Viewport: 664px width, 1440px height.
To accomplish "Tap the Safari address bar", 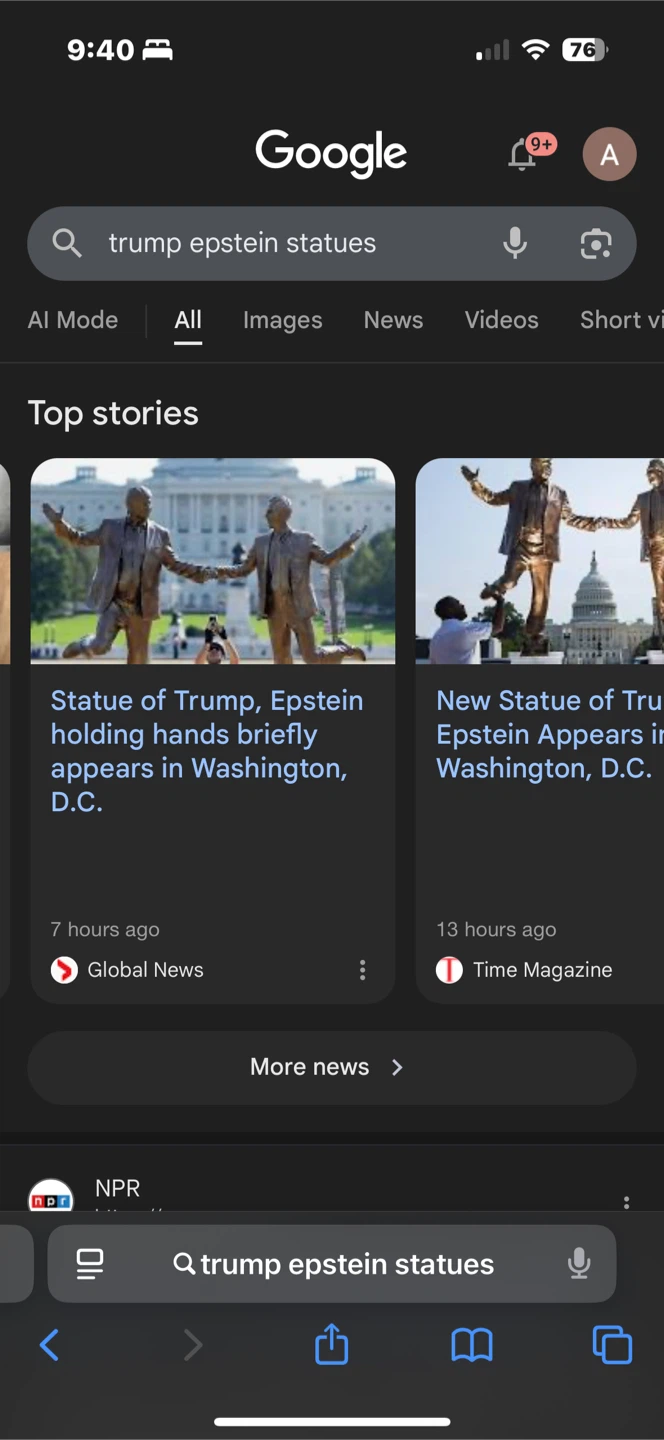I will (x=335, y=1264).
